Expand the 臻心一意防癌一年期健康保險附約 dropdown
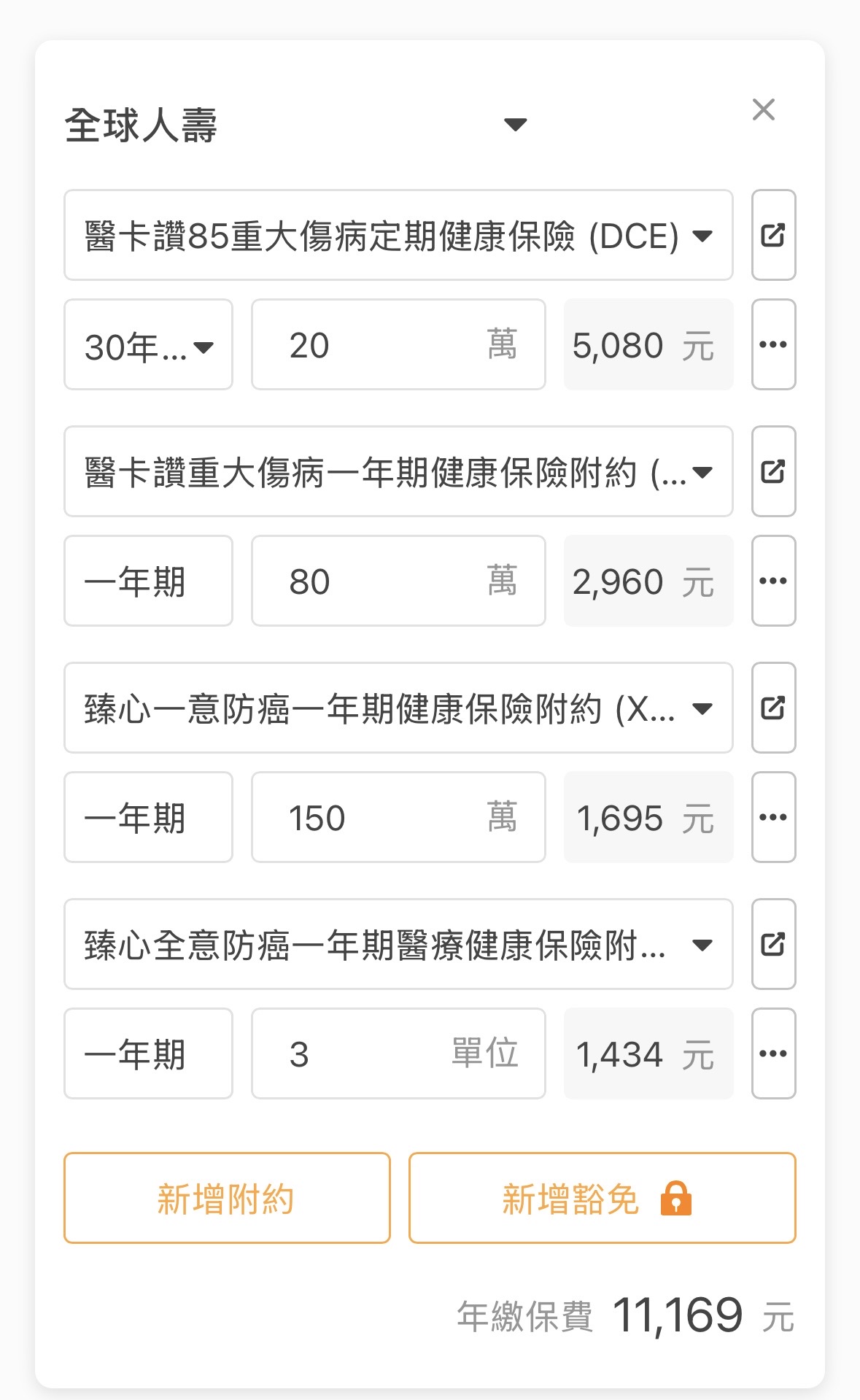This screenshot has width=860, height=1400. (x=398, y=708)
